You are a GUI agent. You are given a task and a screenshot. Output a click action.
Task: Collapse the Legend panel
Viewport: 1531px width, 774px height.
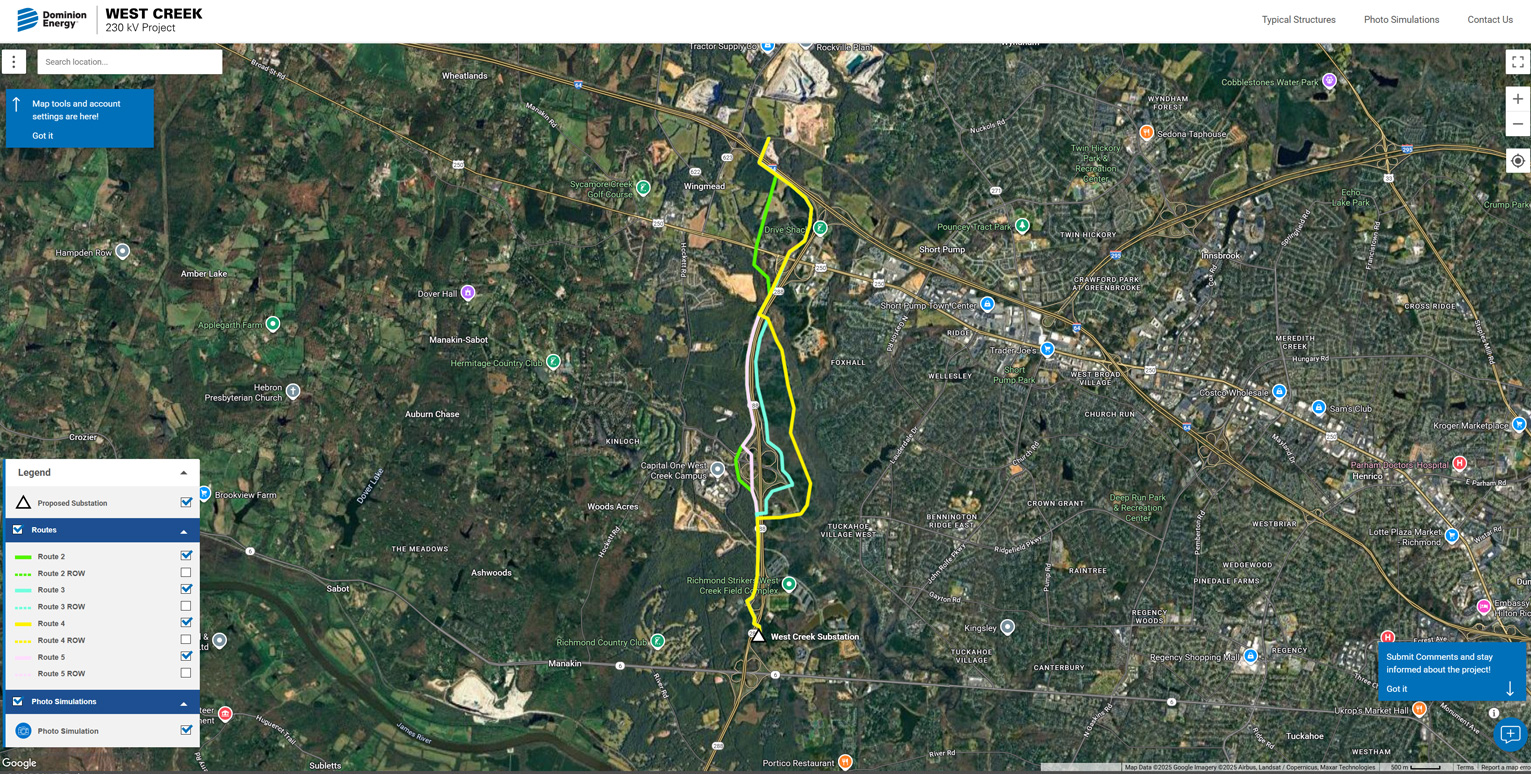point(183,473)
